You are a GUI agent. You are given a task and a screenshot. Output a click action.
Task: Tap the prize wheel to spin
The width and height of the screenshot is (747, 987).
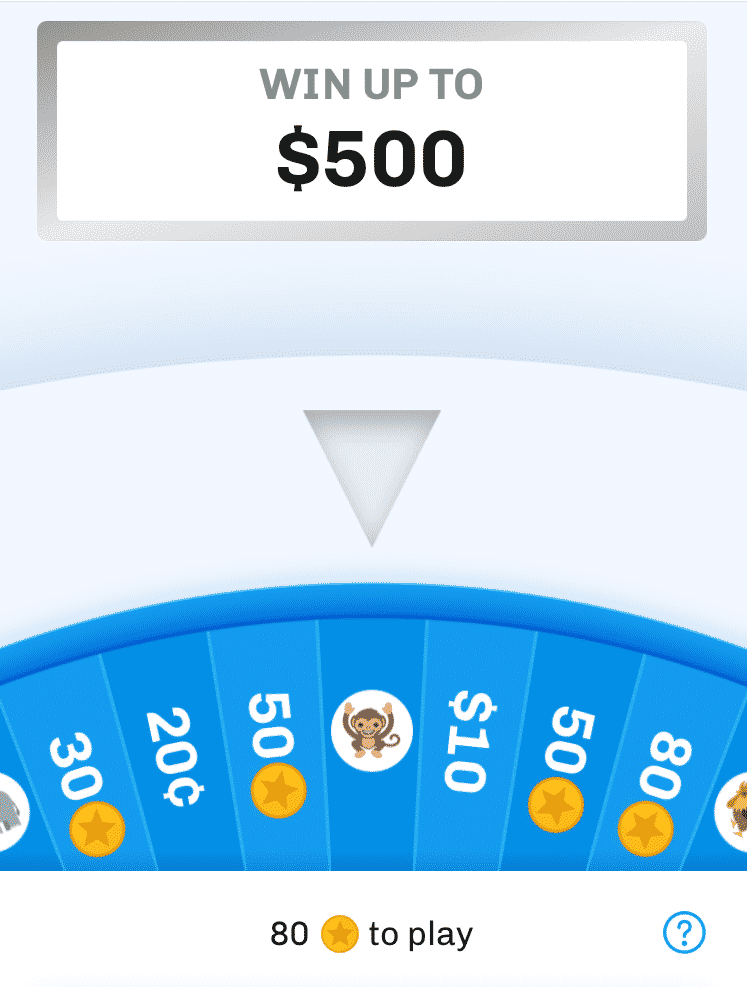point(372,740)
